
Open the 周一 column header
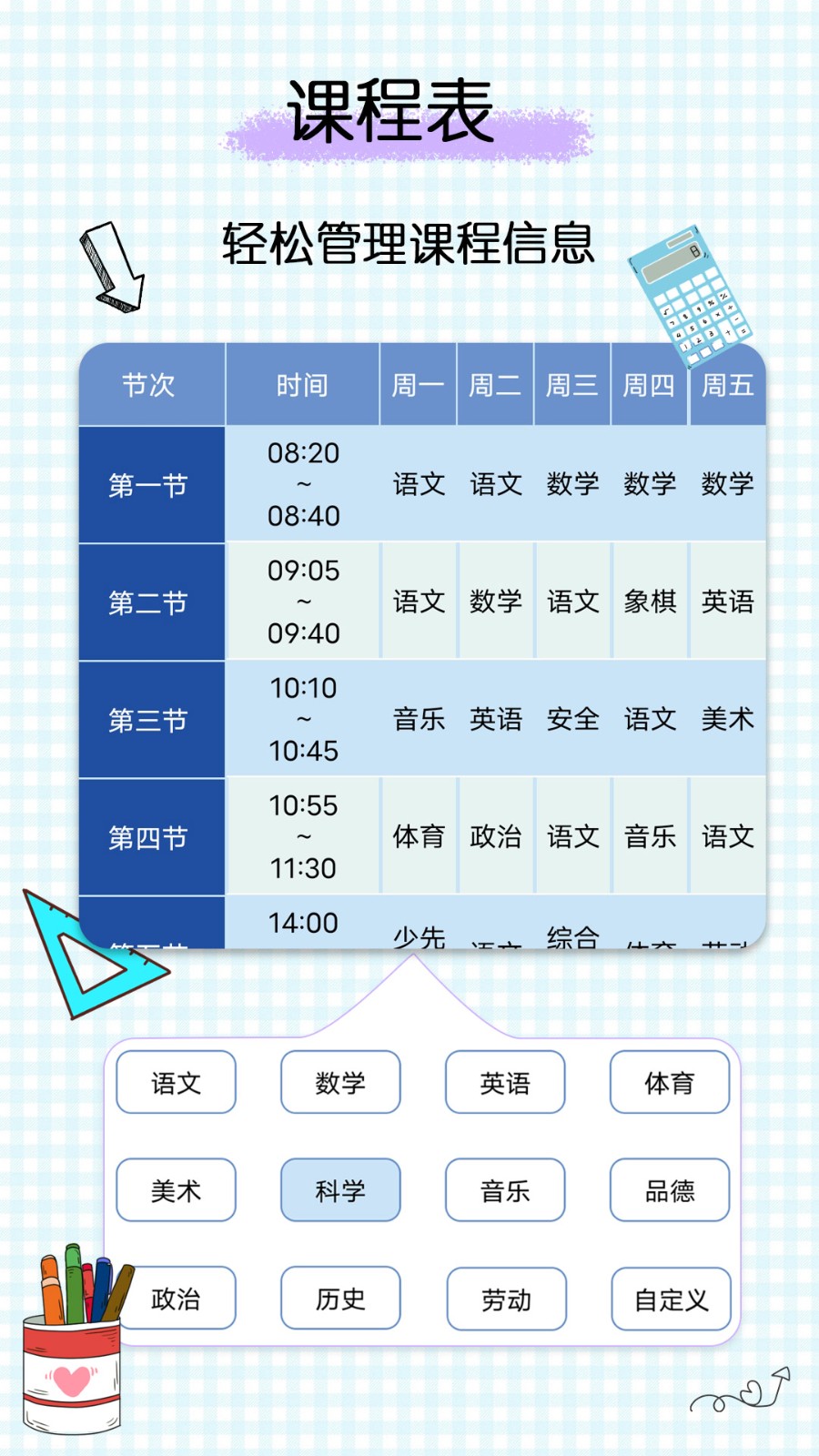click(417, 386)
